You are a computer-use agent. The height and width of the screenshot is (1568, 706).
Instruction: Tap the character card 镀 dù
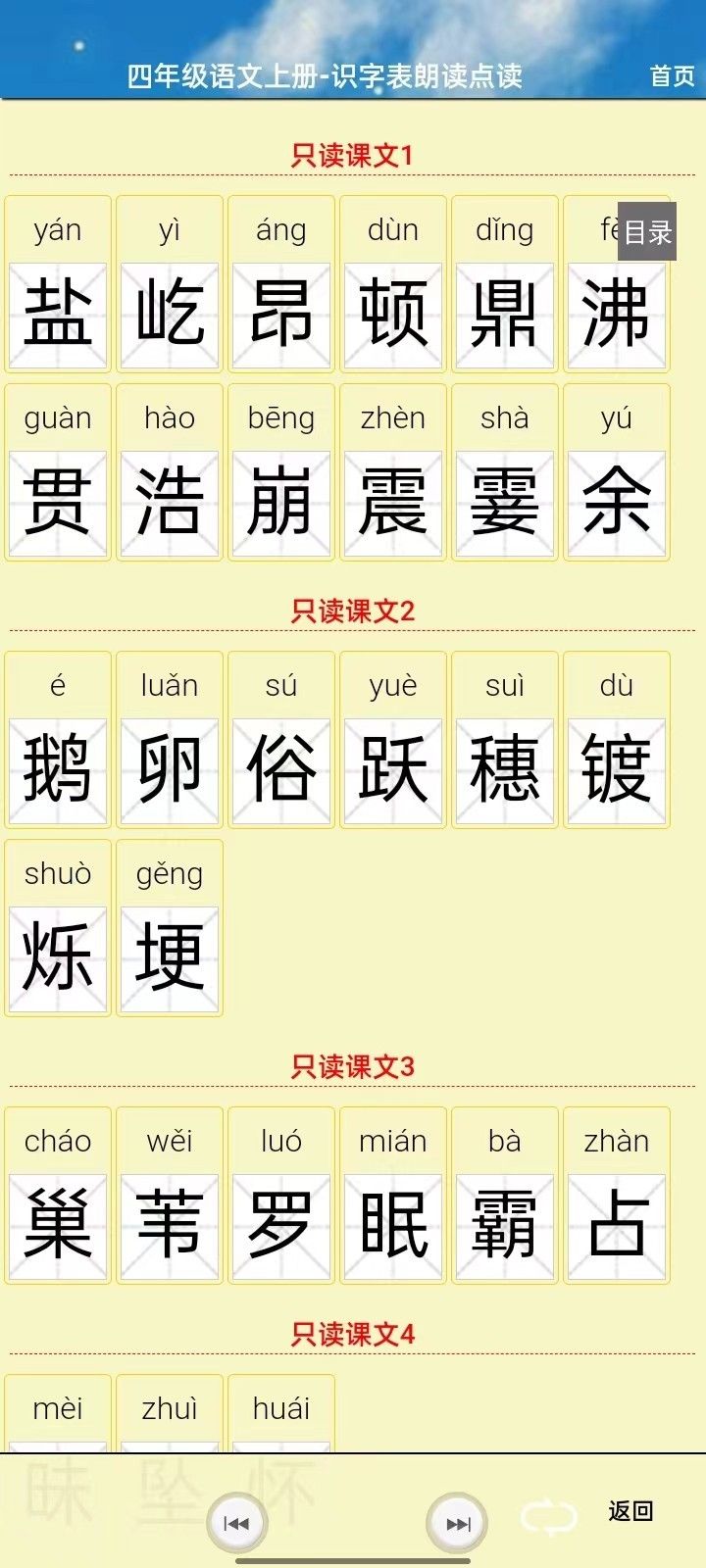coord(617,740)
